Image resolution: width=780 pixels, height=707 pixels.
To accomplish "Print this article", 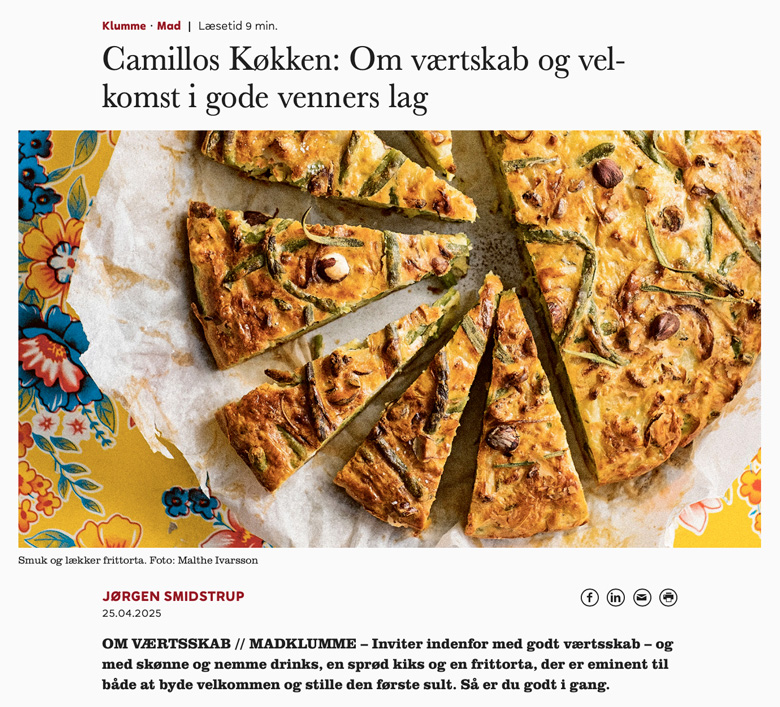I will tap(668, 597).
